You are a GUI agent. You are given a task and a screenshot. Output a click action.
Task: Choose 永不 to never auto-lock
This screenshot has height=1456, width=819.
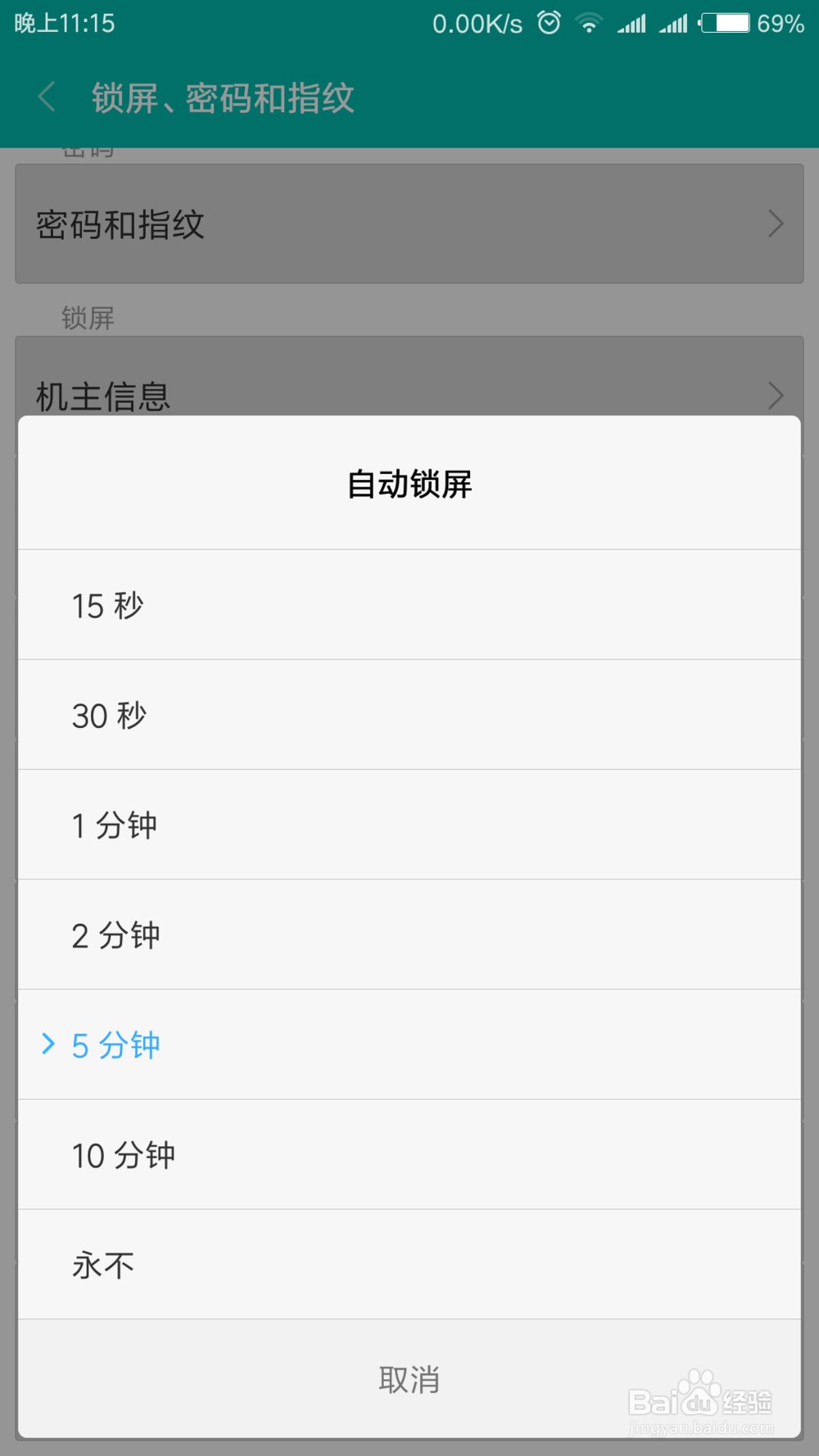[x=409, y=1264]
